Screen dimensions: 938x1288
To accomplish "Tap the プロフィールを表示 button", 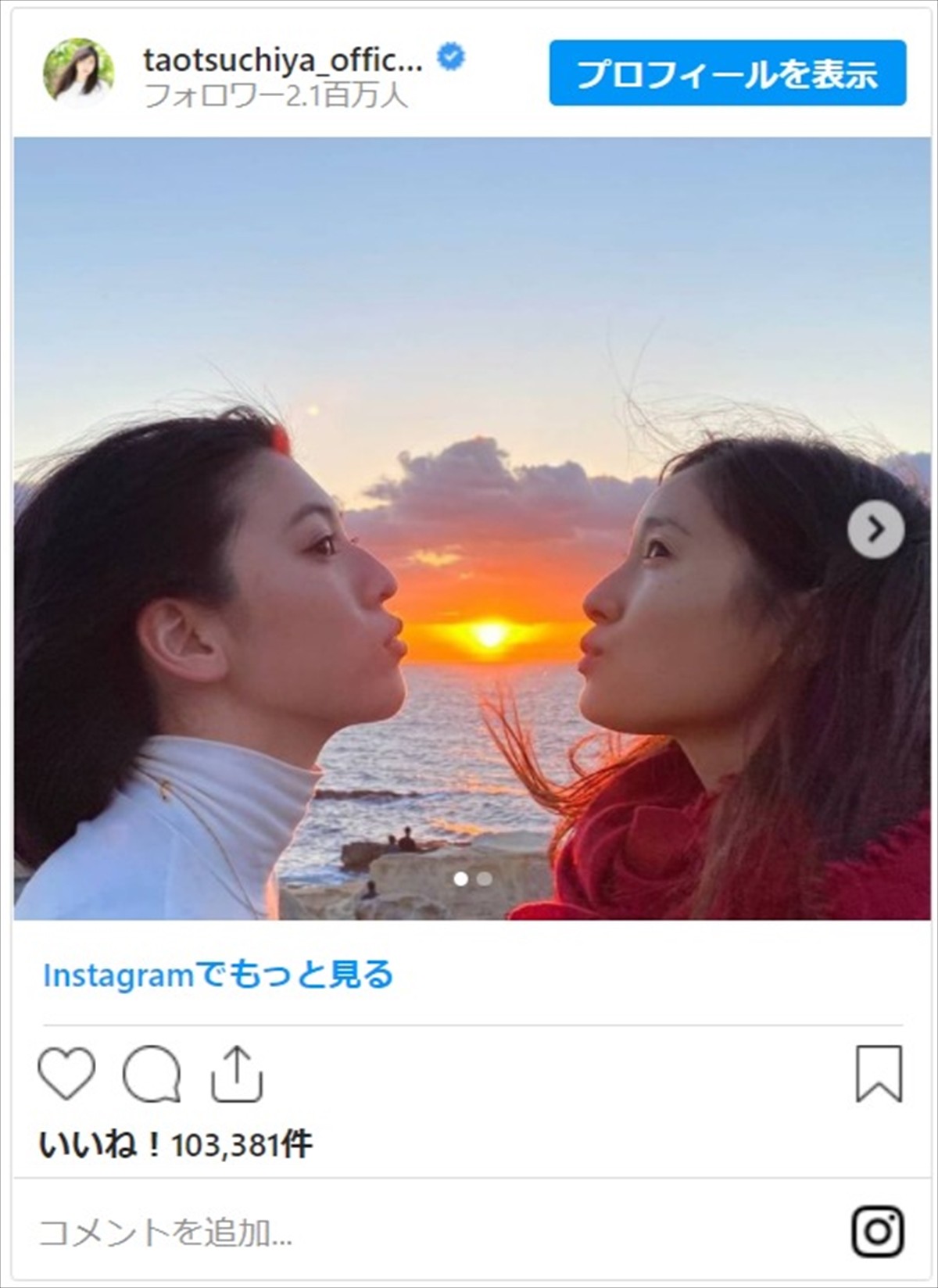I will [727, 73].
